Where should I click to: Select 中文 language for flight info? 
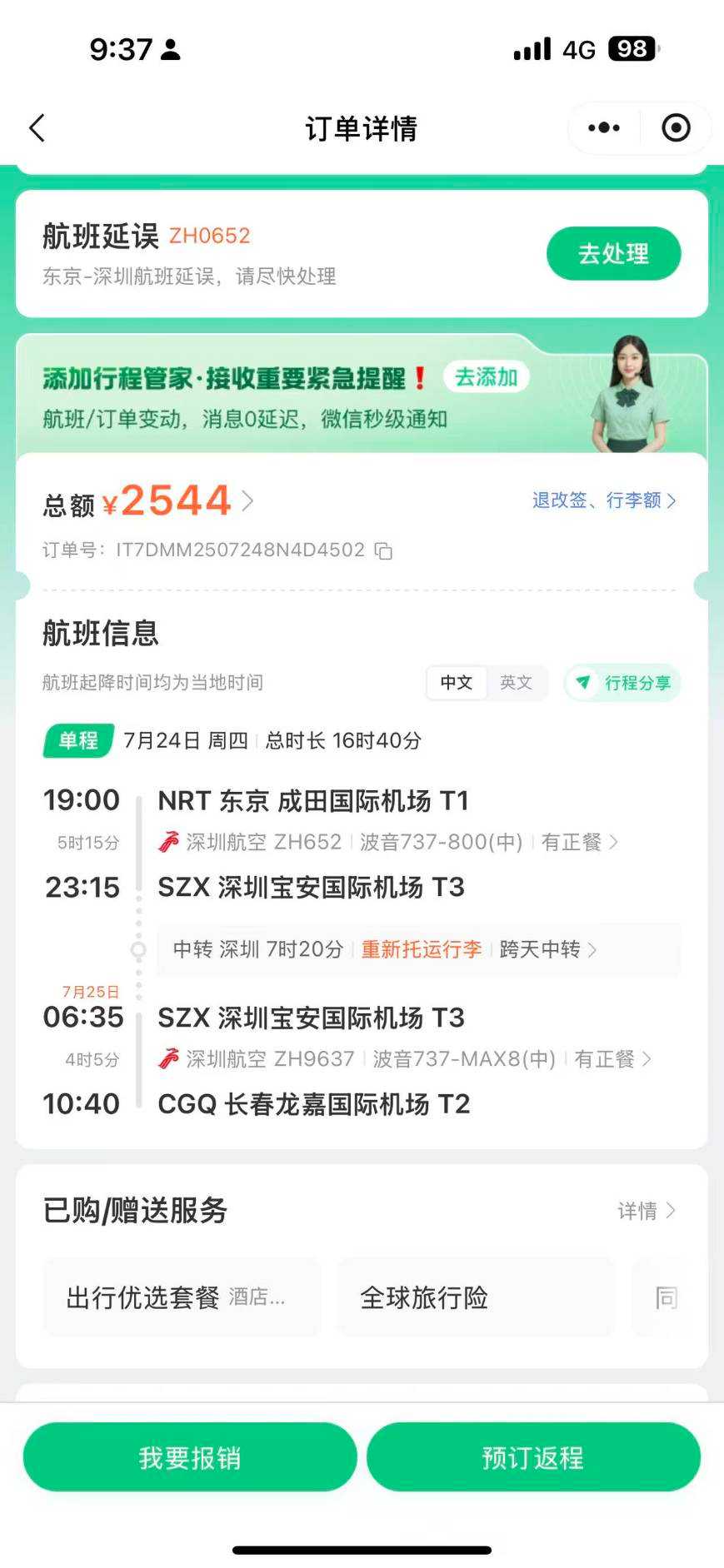tap(457, 683)
